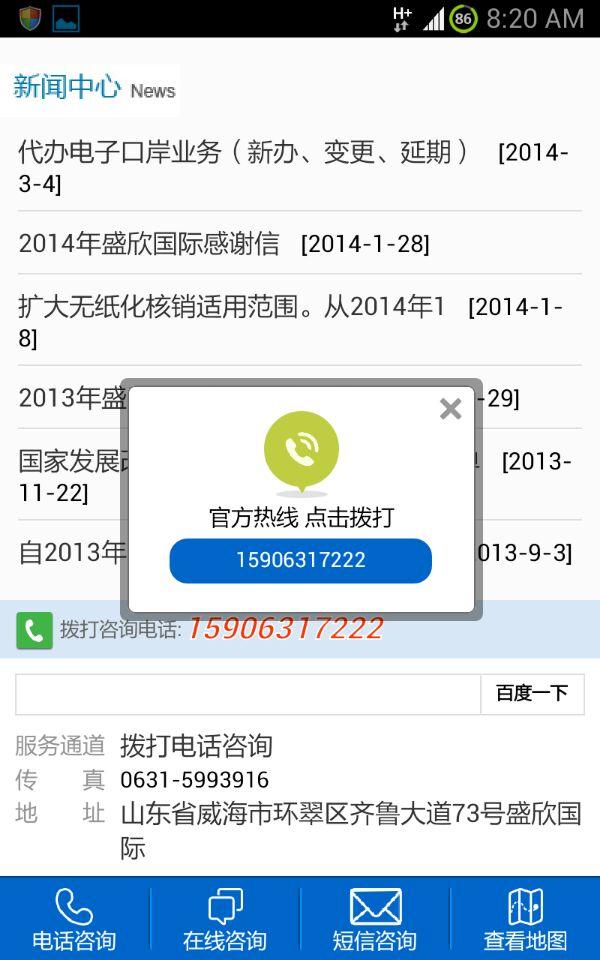This screenshot has height=960, width=600.
Task: Call the red consultation number 15906317222
Action: (x=285, y=628)
